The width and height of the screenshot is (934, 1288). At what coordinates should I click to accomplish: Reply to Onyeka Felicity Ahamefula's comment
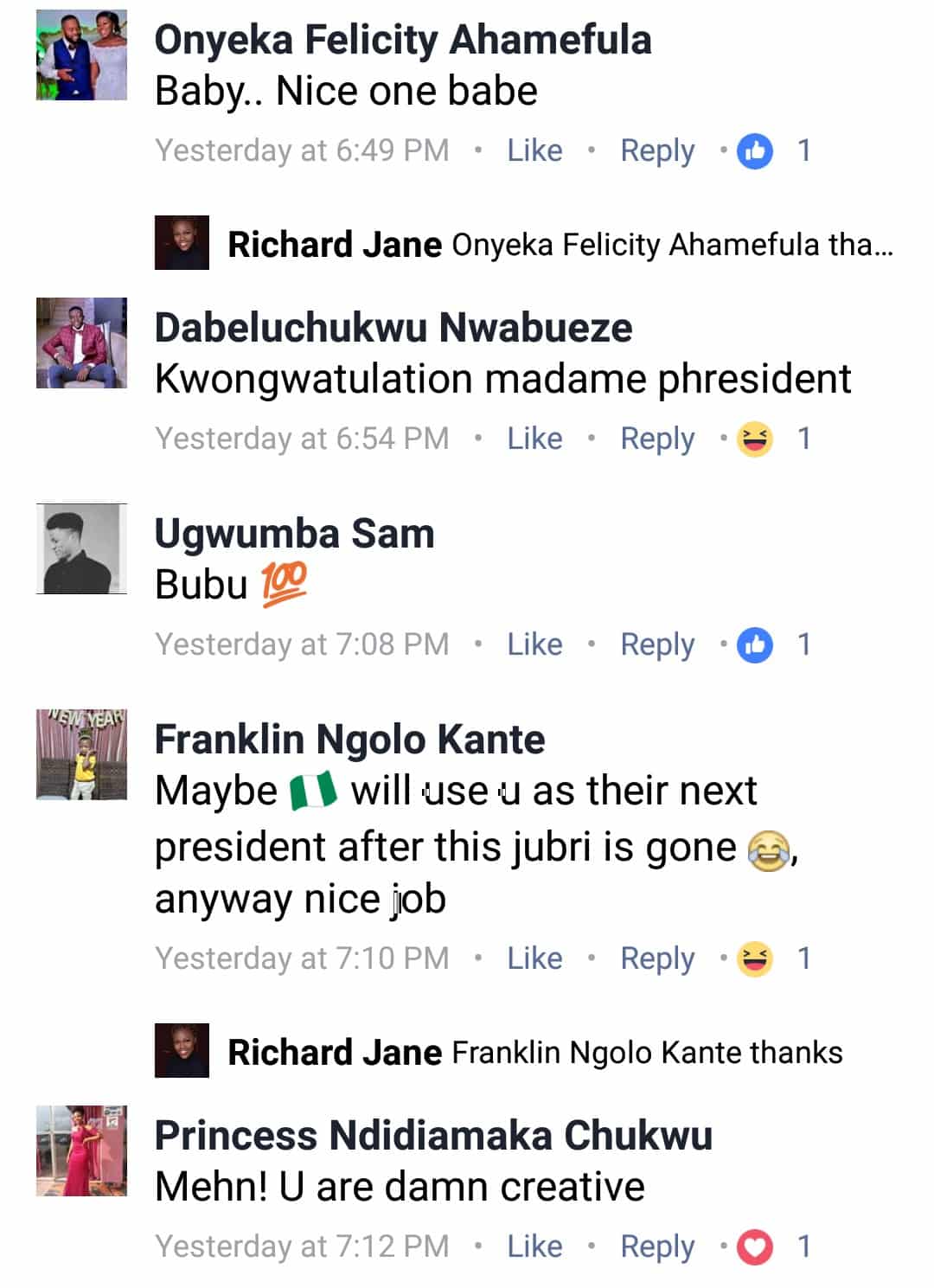coord(657,151)
